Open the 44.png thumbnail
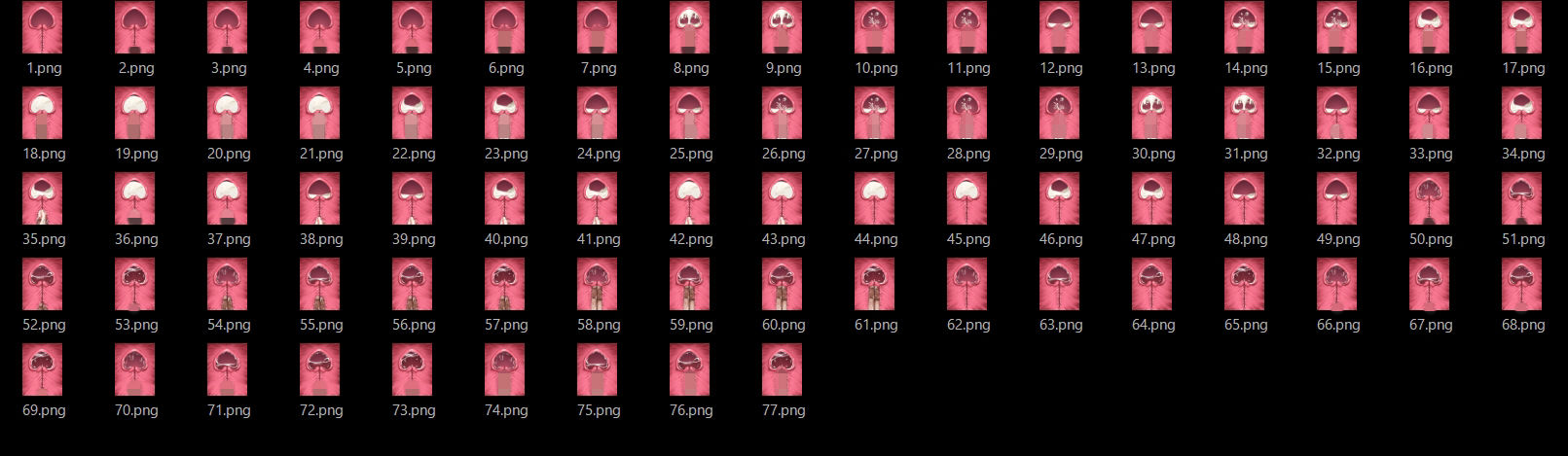The width and height of the screenshot is (1568, 456). coord(874,199)
